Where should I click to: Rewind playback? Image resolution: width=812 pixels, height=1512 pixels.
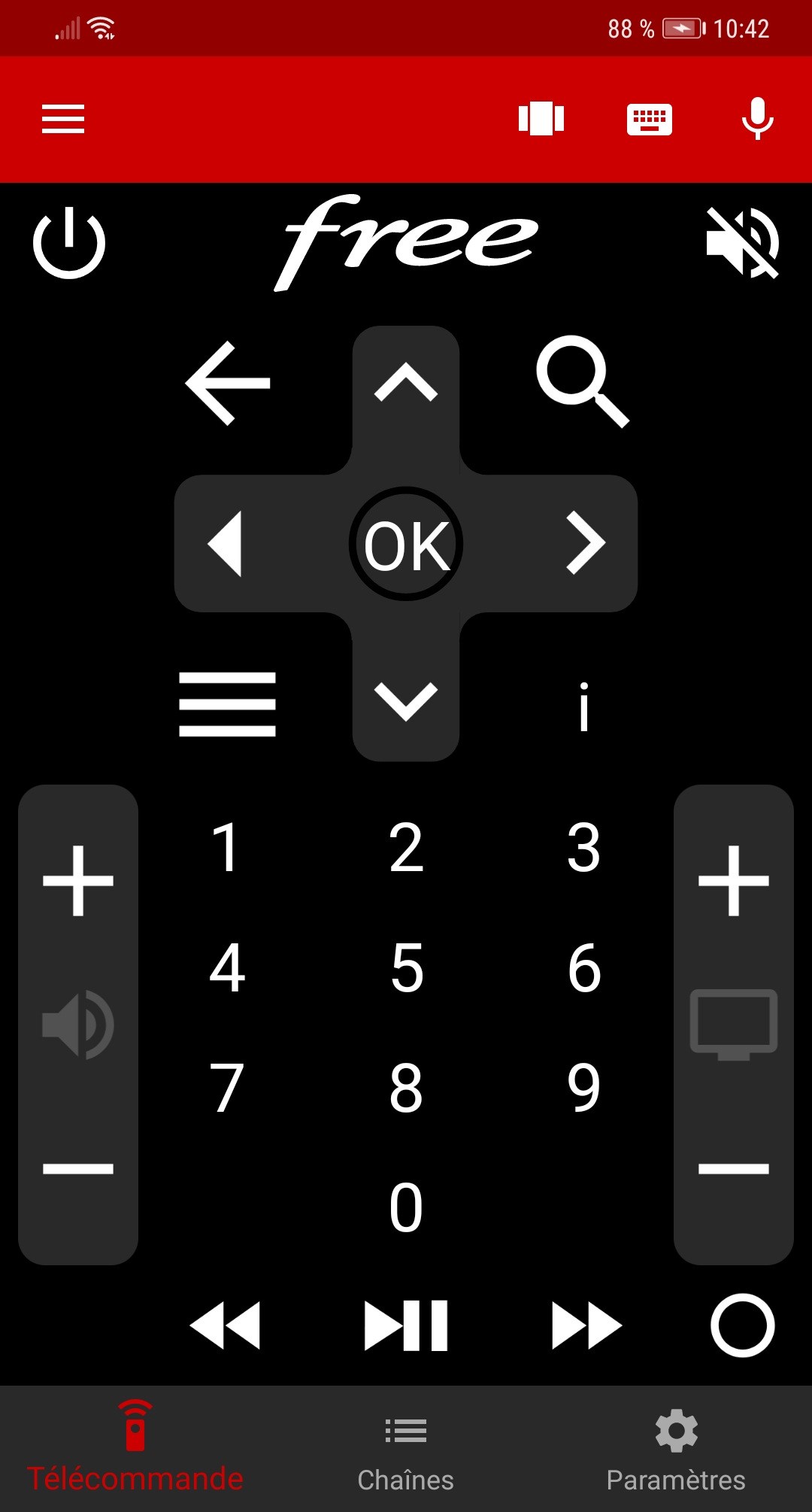225,1325
